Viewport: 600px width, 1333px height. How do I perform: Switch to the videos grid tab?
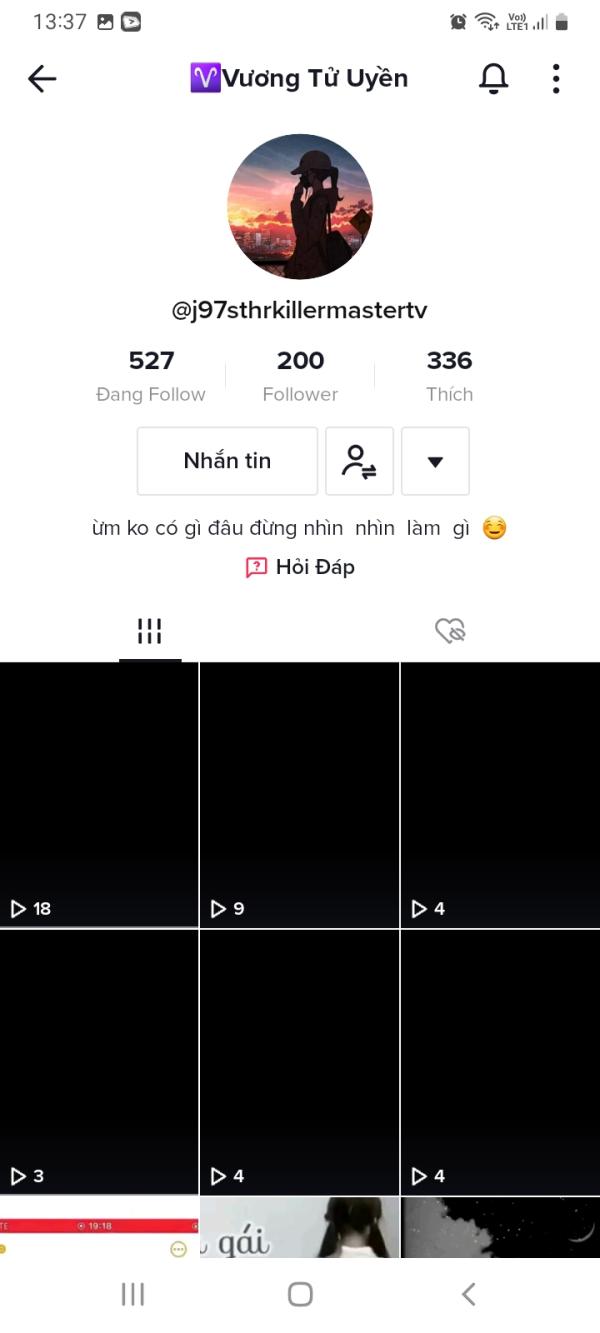click(x=150, y=631)
